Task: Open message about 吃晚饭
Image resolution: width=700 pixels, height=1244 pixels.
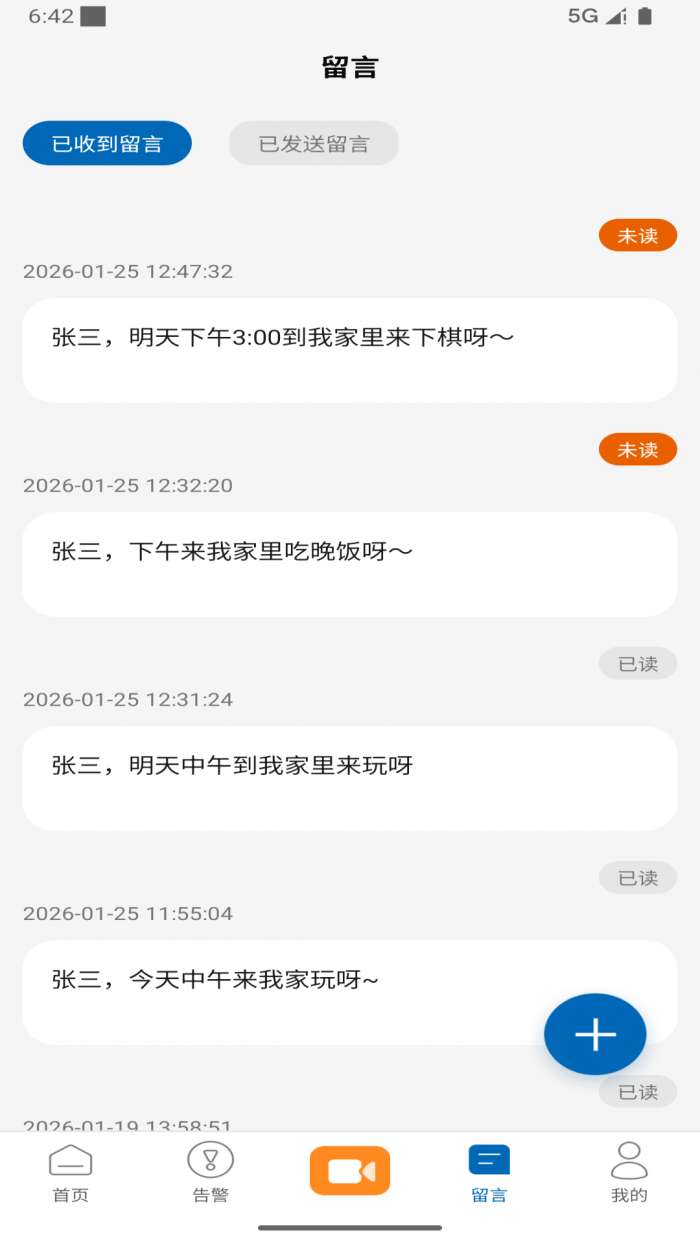Action: point(349,563)
